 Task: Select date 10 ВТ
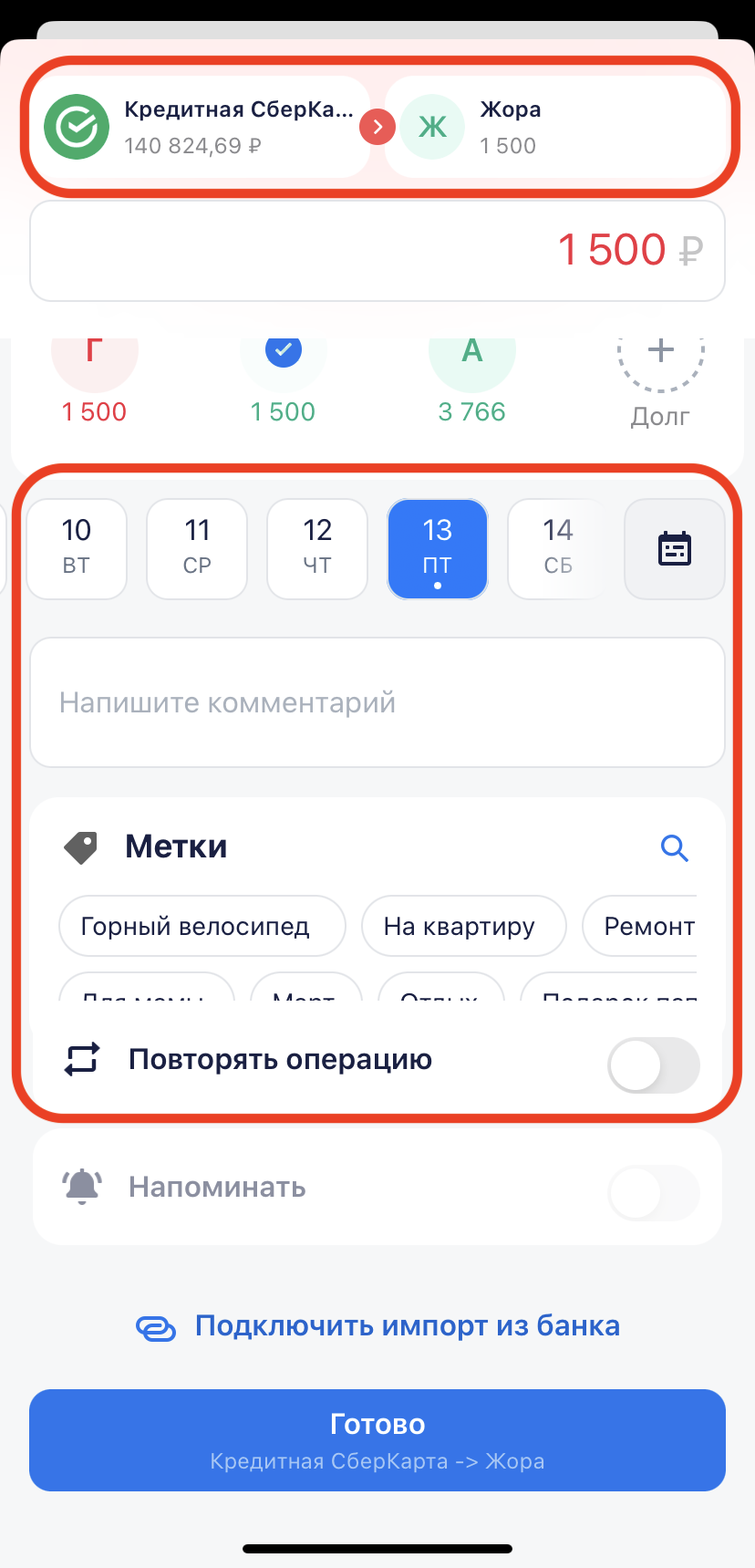tap(77, 548)
